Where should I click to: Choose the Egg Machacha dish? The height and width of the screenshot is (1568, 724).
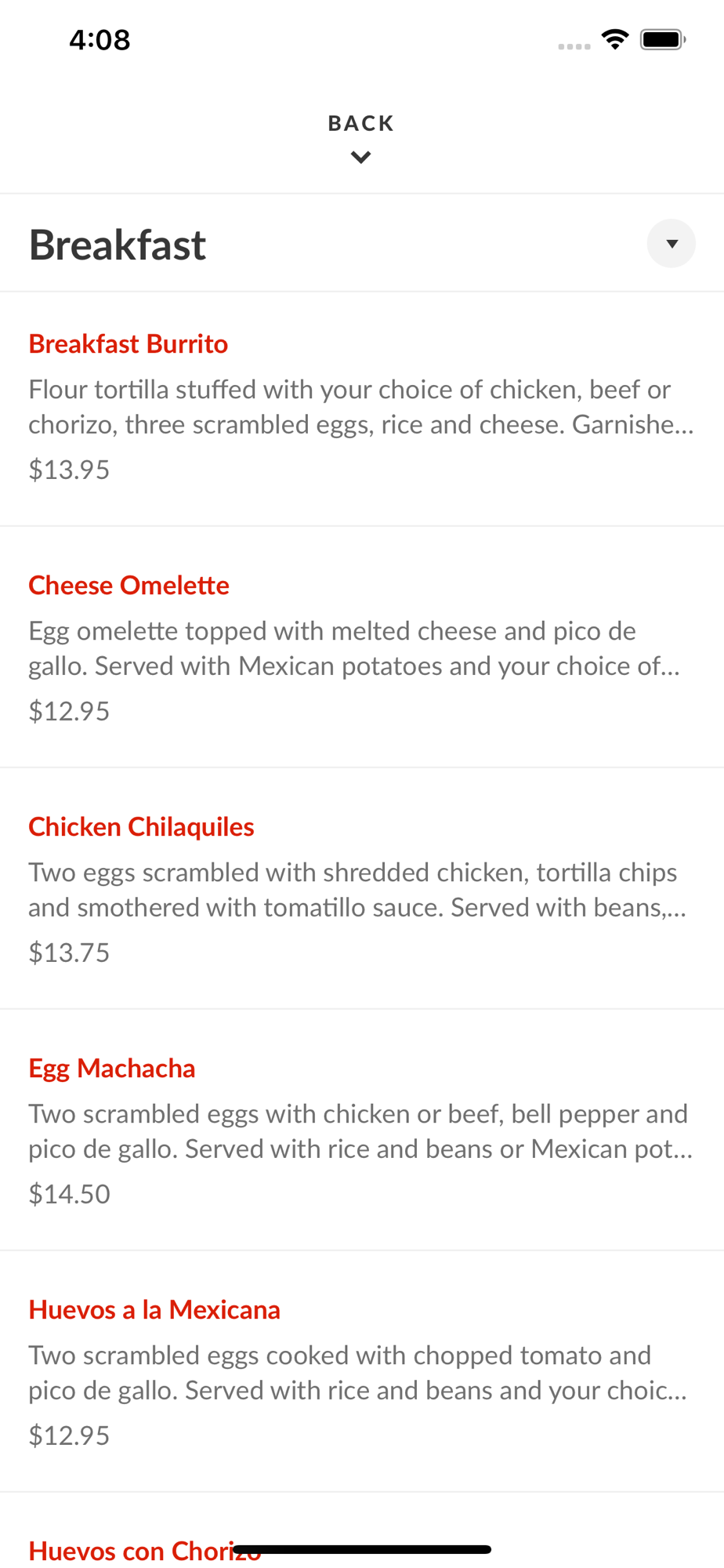pos(112,1069)
